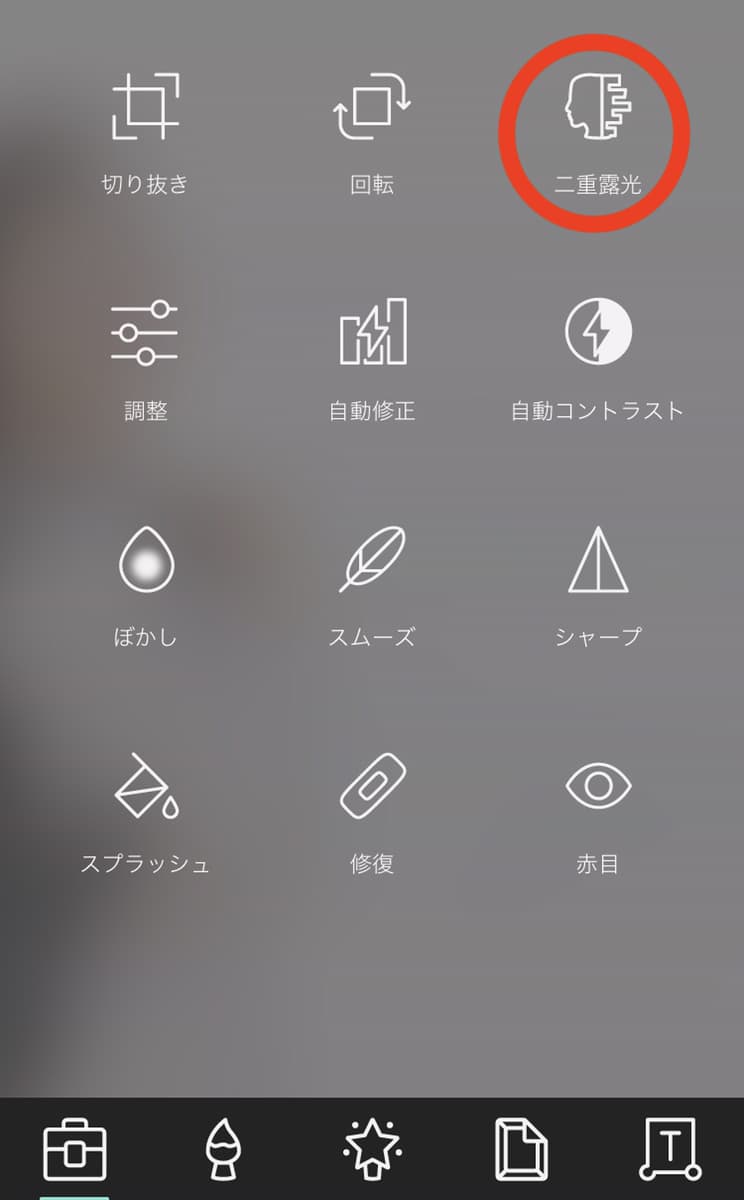Switch to the brush tab

222,1149
